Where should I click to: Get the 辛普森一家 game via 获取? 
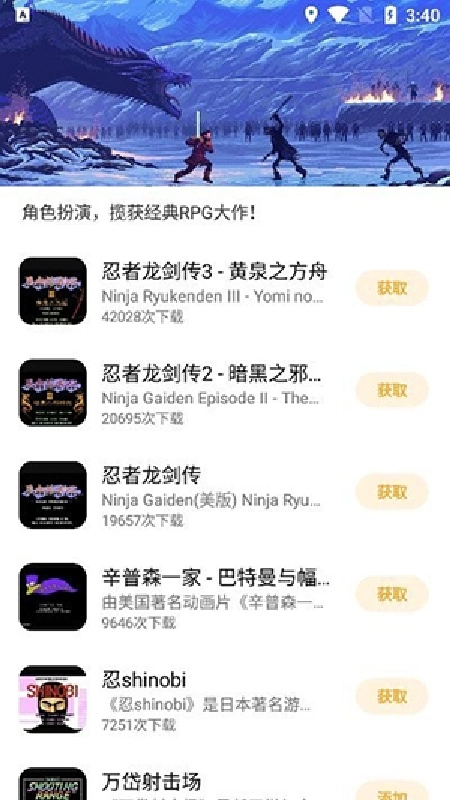point(392,594)
